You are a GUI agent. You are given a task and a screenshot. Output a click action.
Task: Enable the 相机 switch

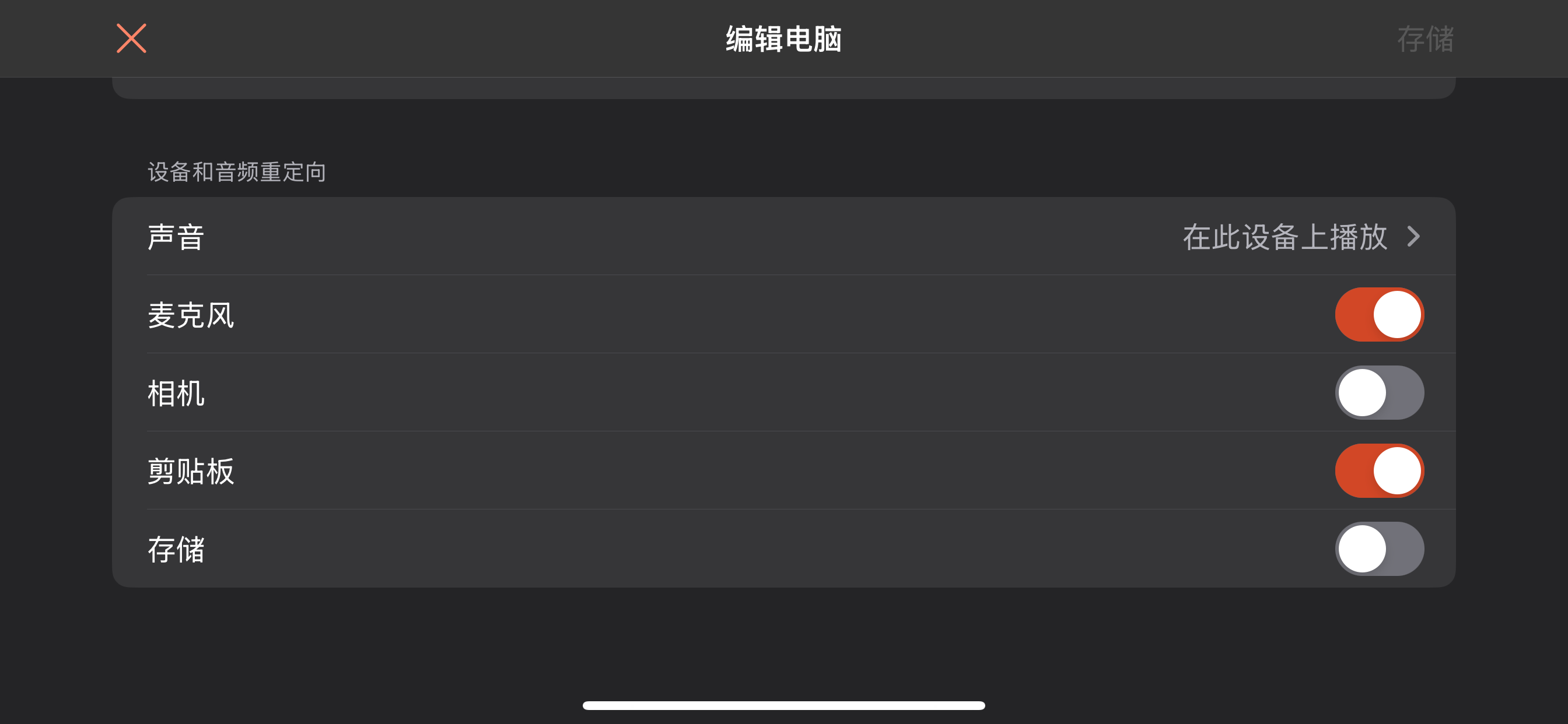pos(1378,392)
